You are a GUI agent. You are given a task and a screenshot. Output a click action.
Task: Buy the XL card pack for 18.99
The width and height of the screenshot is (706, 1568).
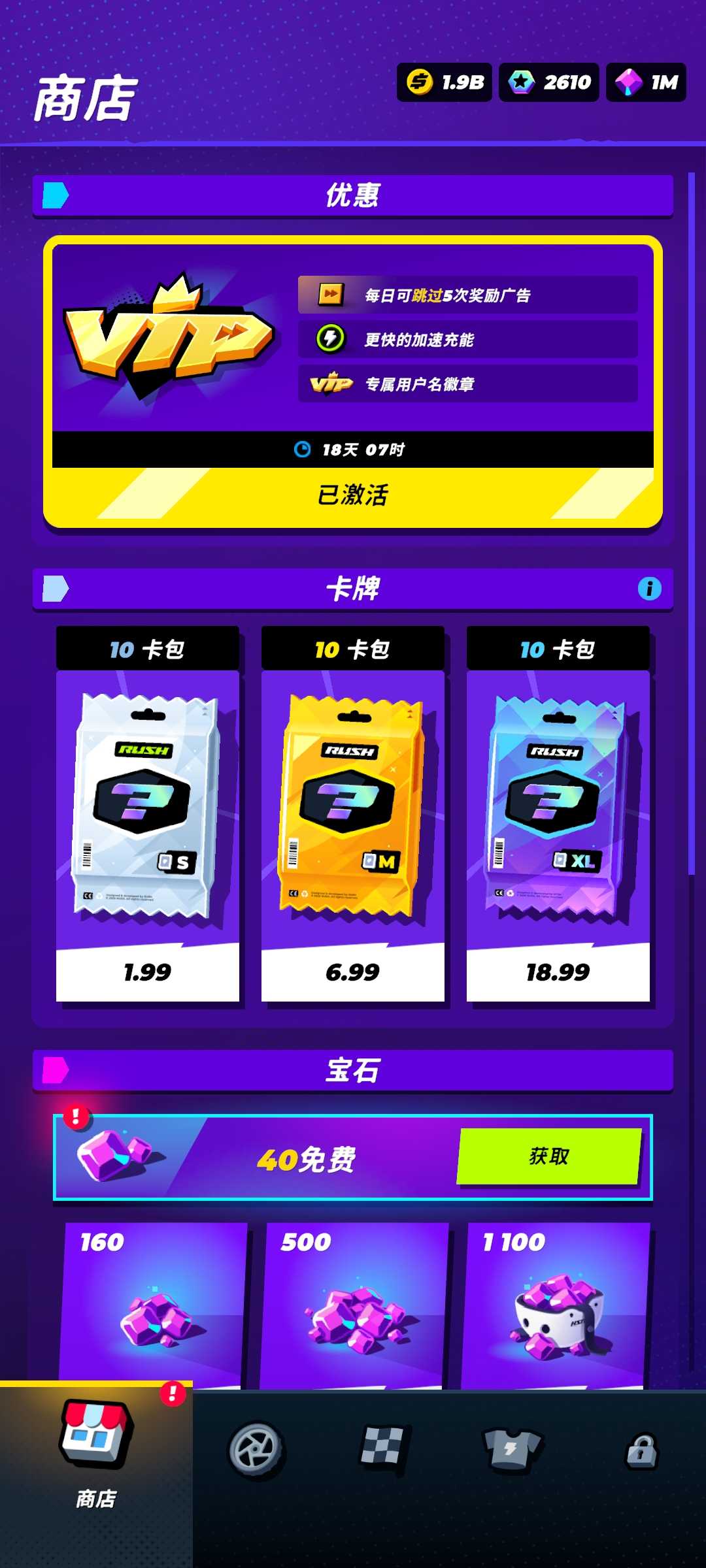[558, 972]
